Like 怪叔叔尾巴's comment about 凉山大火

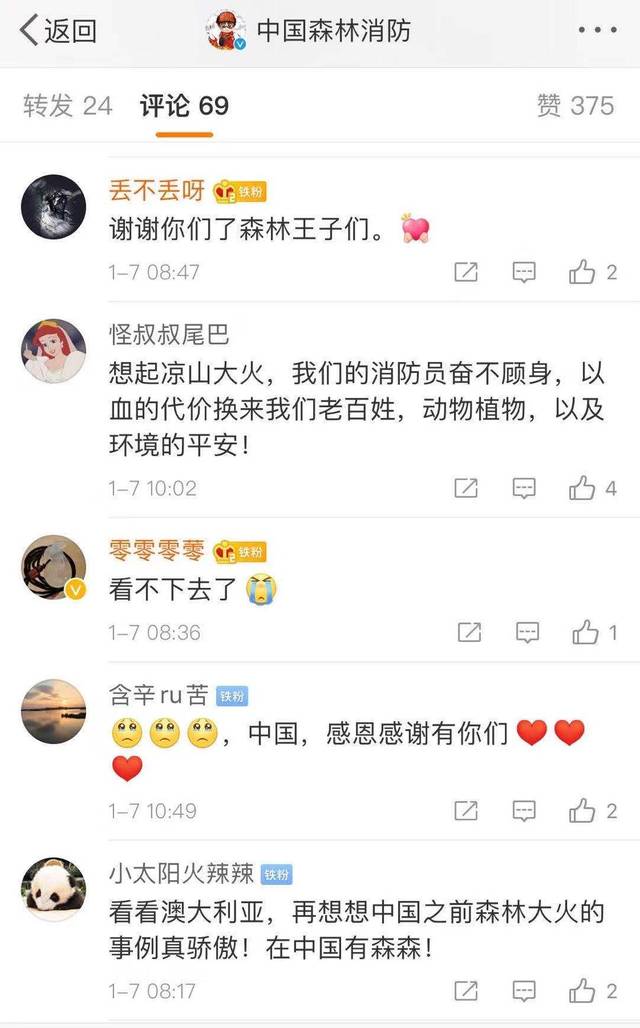583,488
